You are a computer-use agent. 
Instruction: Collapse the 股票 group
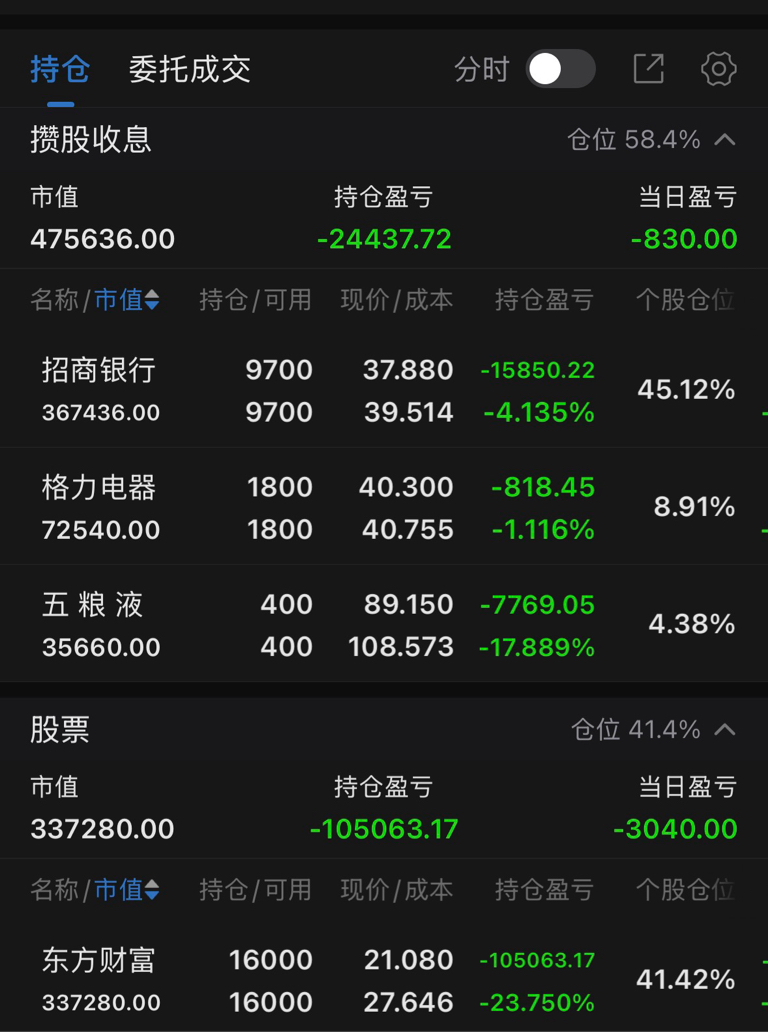point(725,729)
